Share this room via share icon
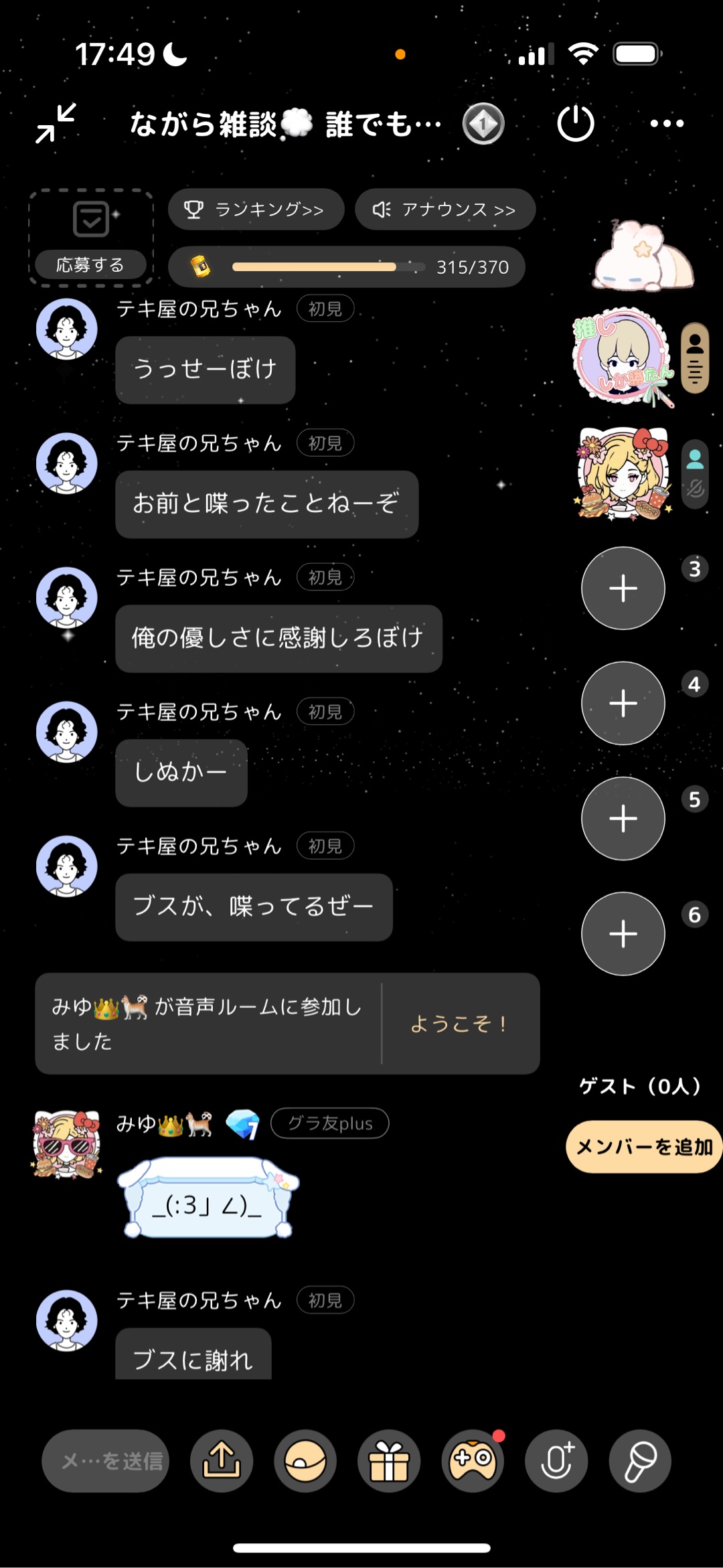723x1568 pixels. click(x=222, y=1460)
